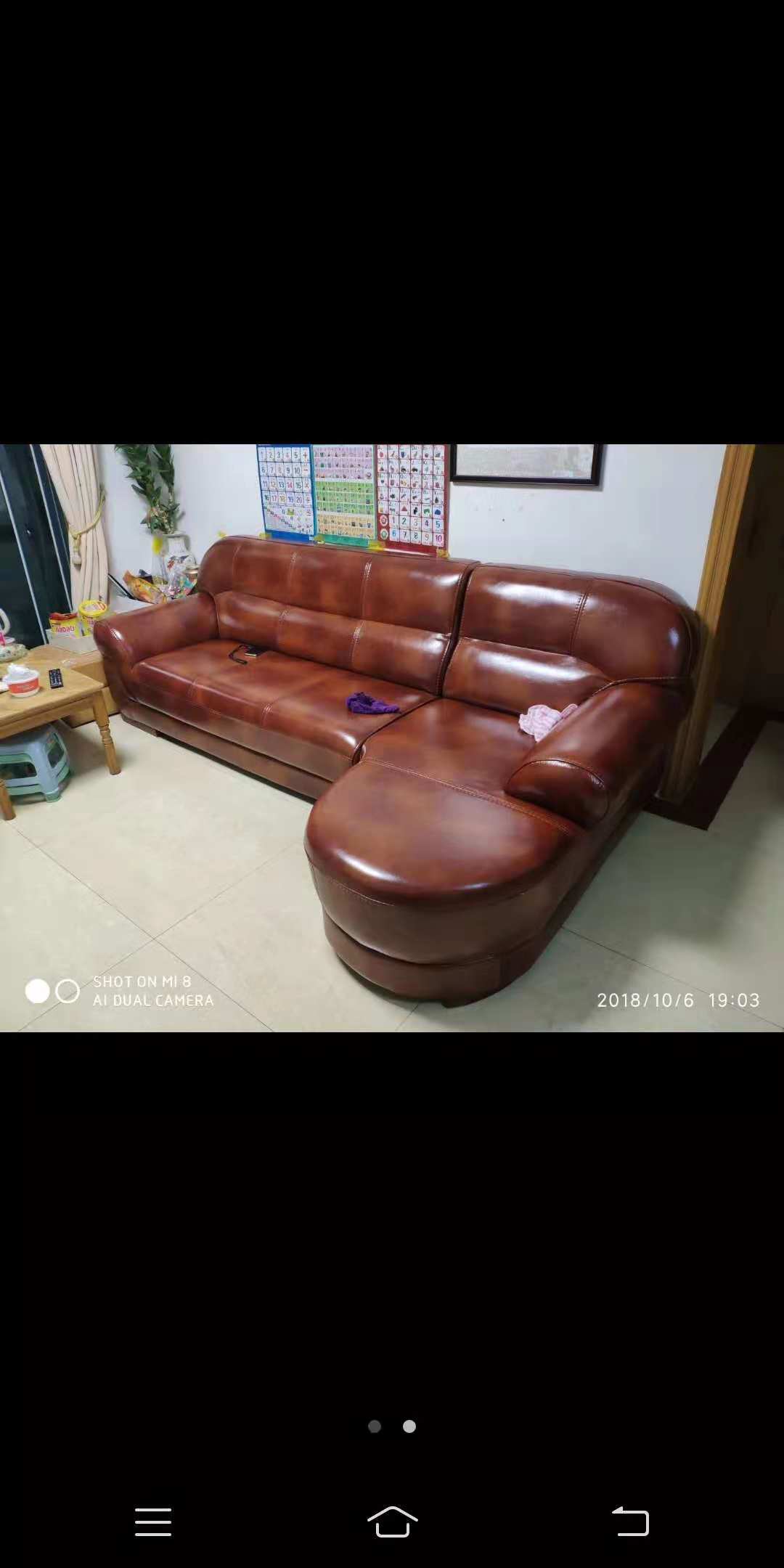Go to the home screen

(x=392, y=1521)
